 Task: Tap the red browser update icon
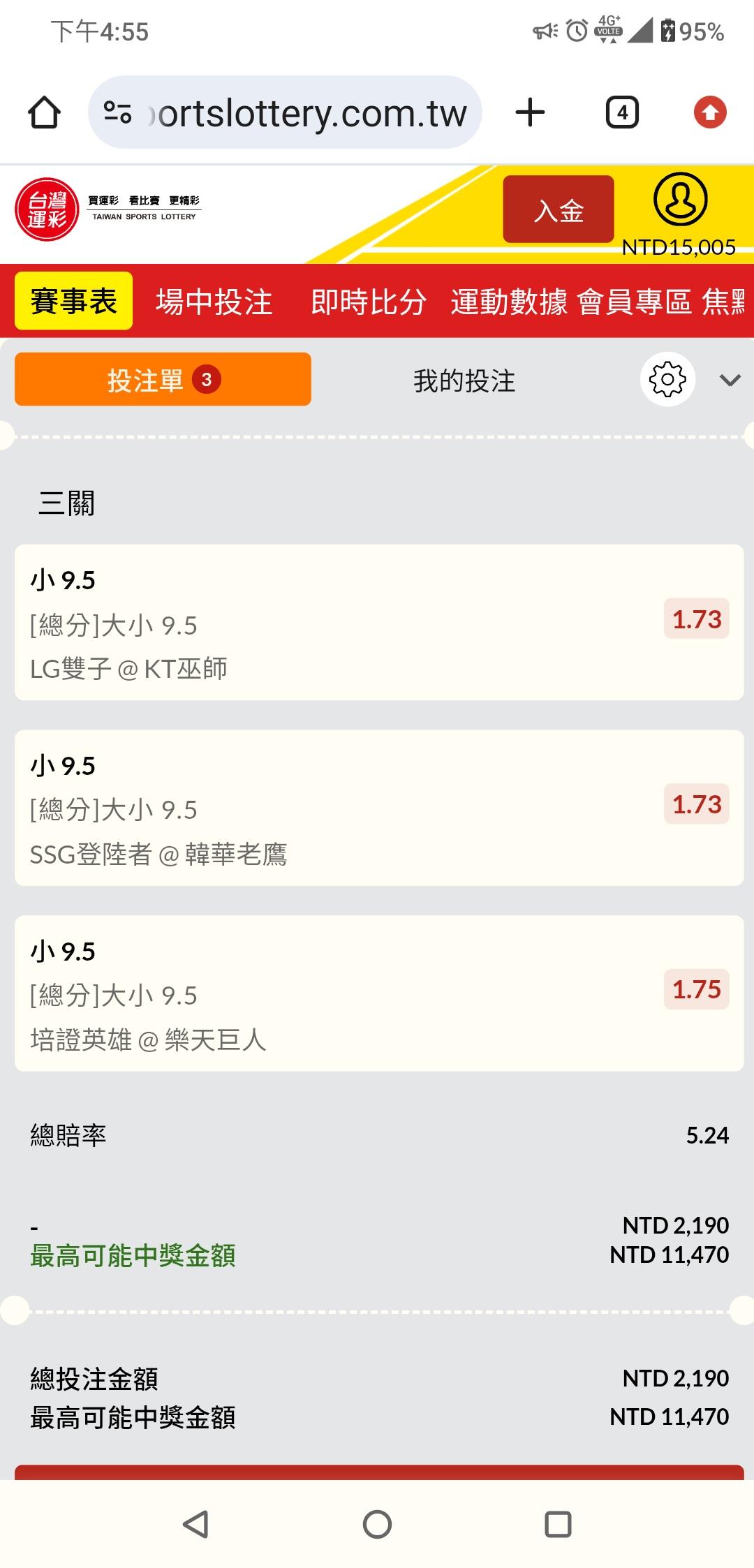tap(710, 112)
